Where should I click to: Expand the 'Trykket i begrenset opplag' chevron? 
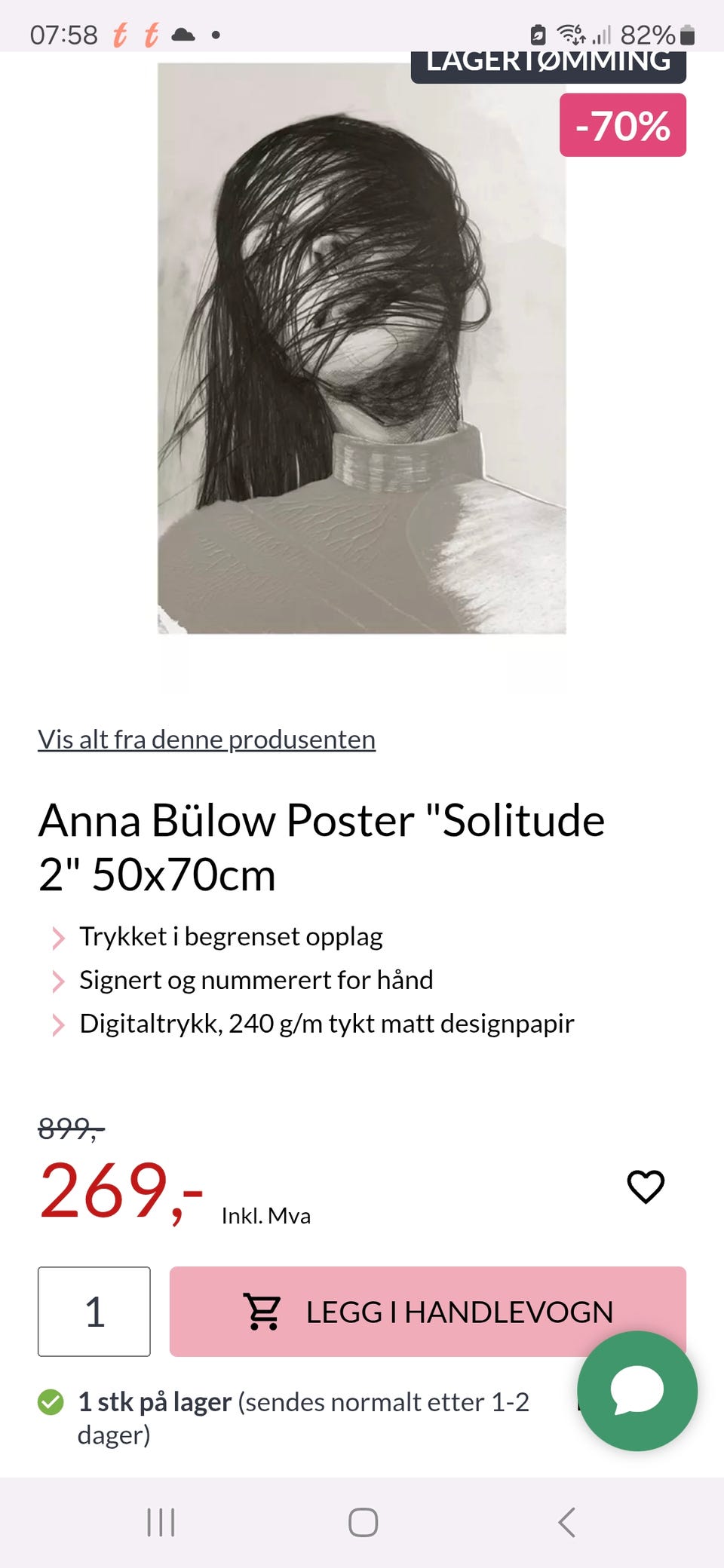pos(57,937)
